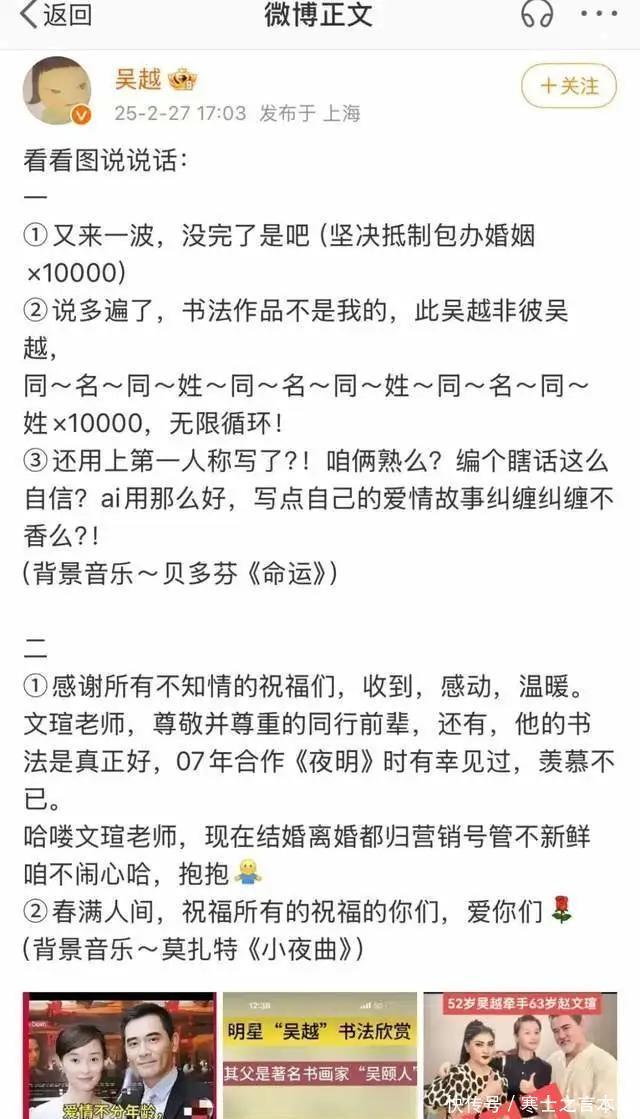Screen dimensions: 640x1119
Task: Open 吴越's username profile link
Action: (x=138, y=79)
